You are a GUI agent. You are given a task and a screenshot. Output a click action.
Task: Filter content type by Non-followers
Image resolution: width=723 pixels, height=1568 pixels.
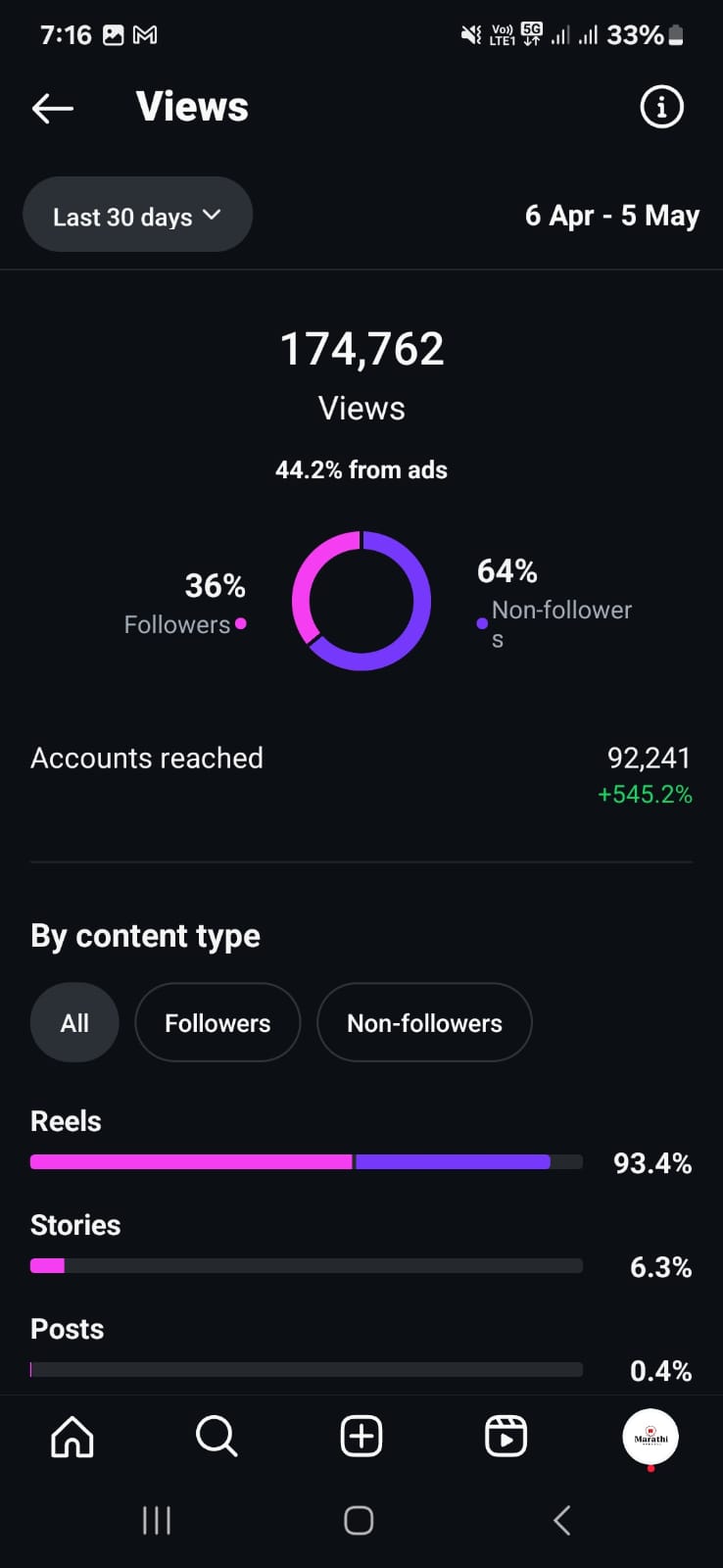(424, 1022)
